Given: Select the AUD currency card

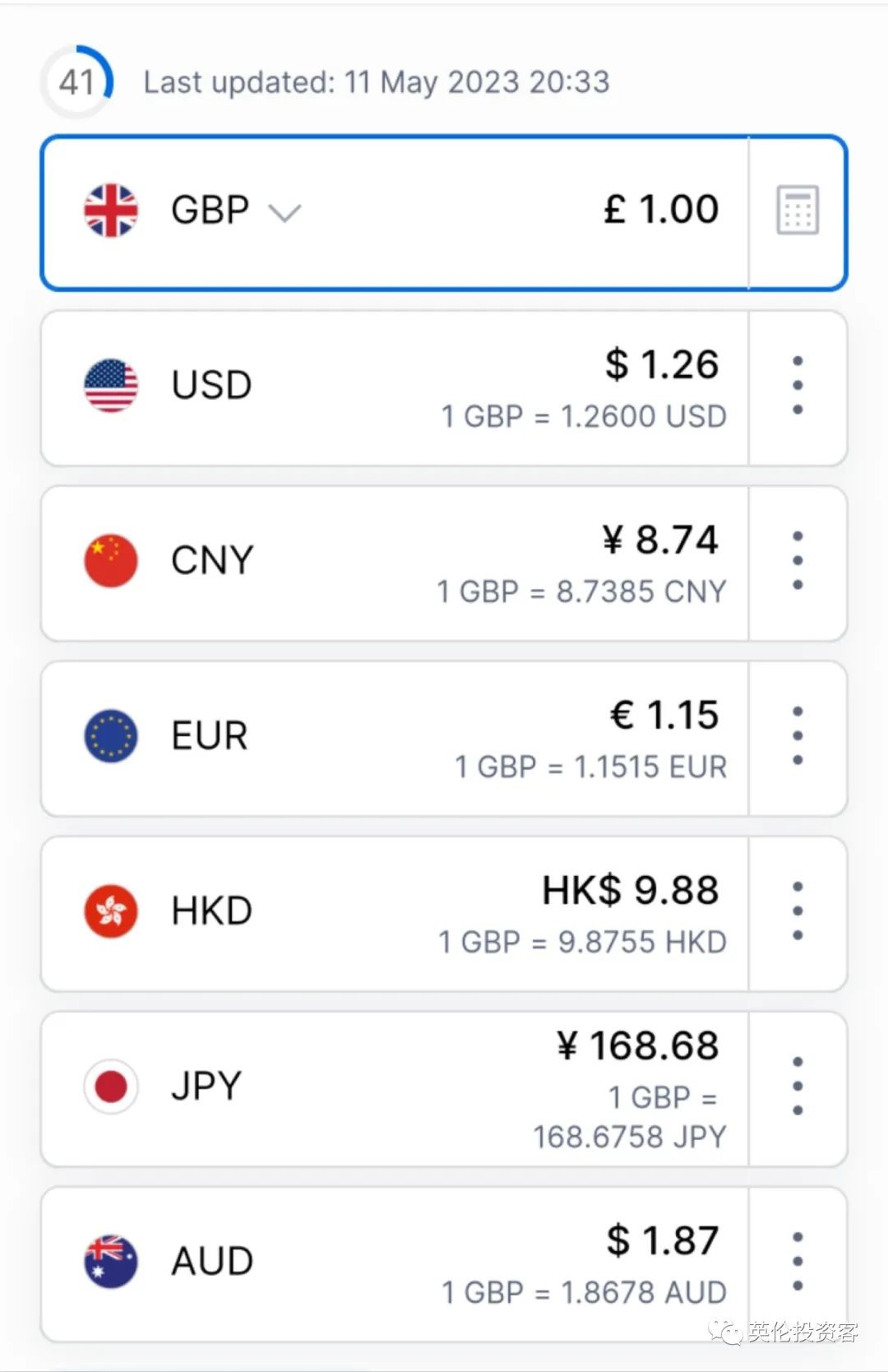Looking at the screenshot, I should [395, 1263].
